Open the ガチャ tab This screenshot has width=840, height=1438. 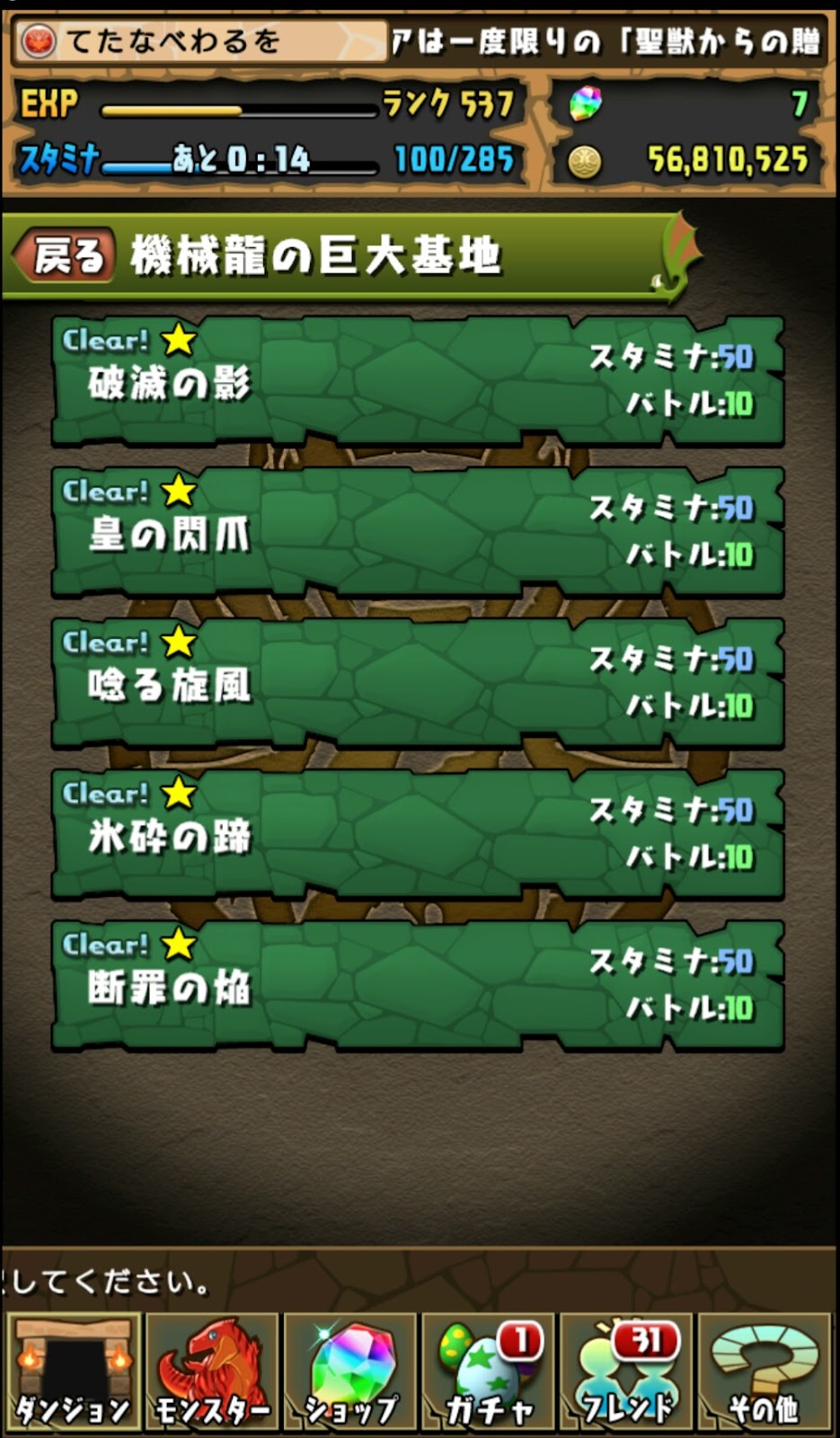tap(489, 1371)
